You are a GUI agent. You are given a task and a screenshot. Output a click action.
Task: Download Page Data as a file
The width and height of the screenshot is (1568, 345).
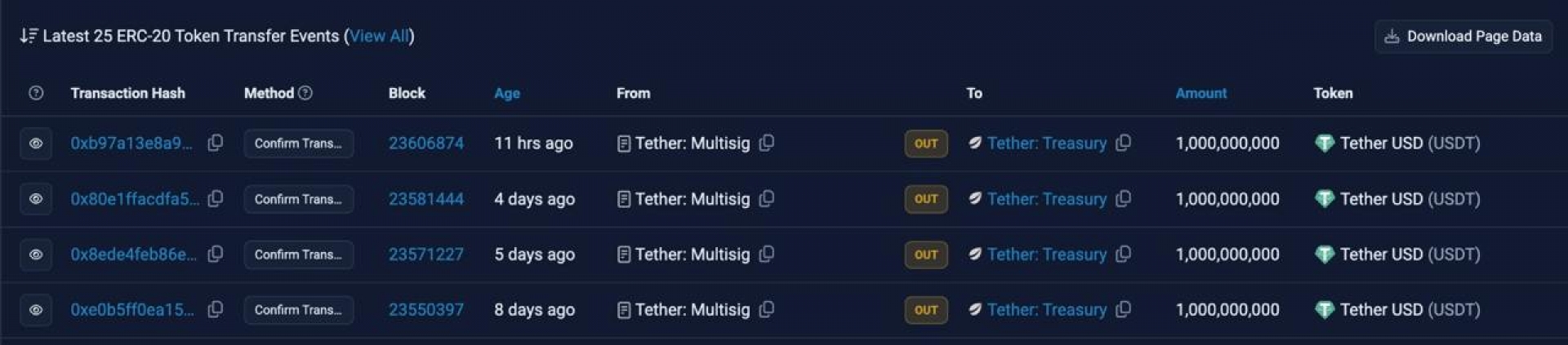point(1463,37)
